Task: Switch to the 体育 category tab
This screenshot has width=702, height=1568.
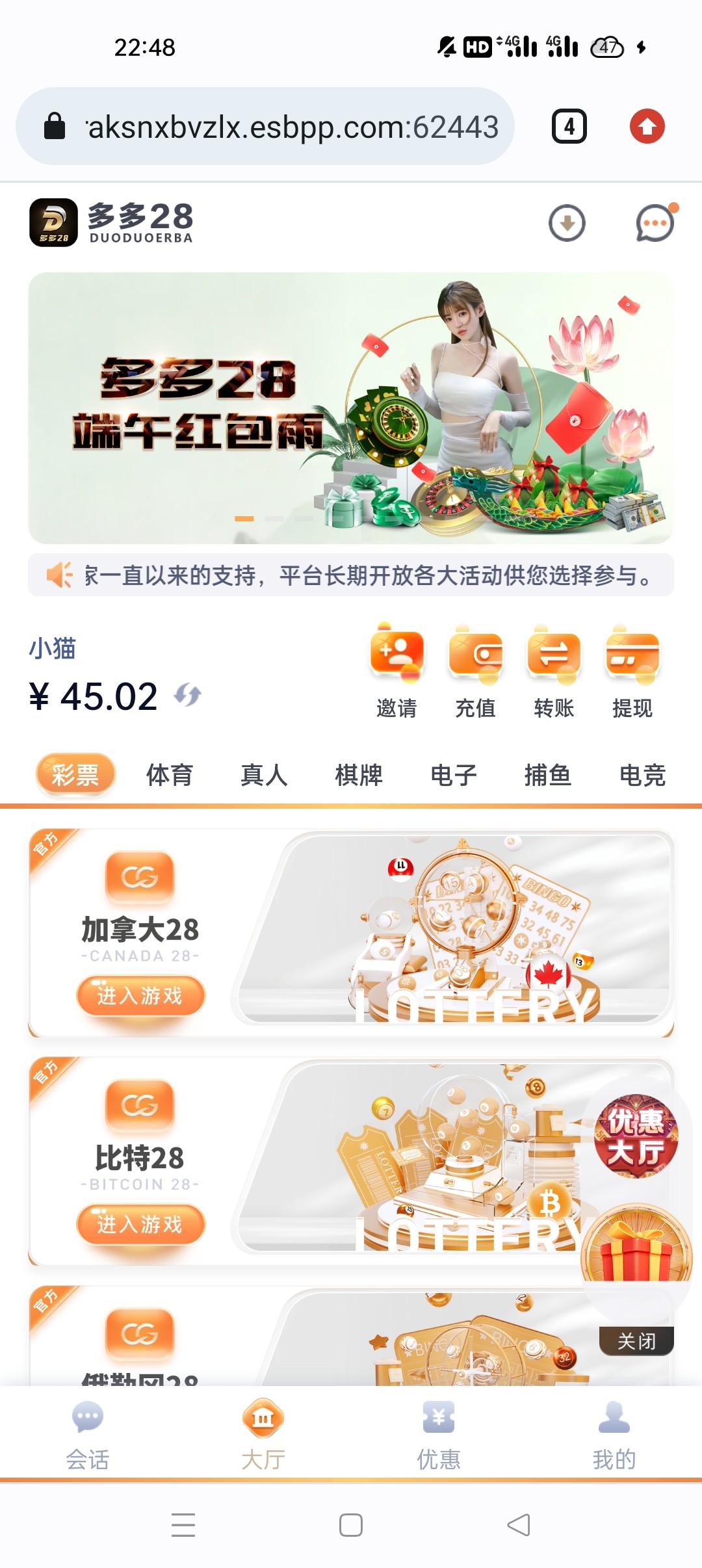Action: (x=169, y=775)
